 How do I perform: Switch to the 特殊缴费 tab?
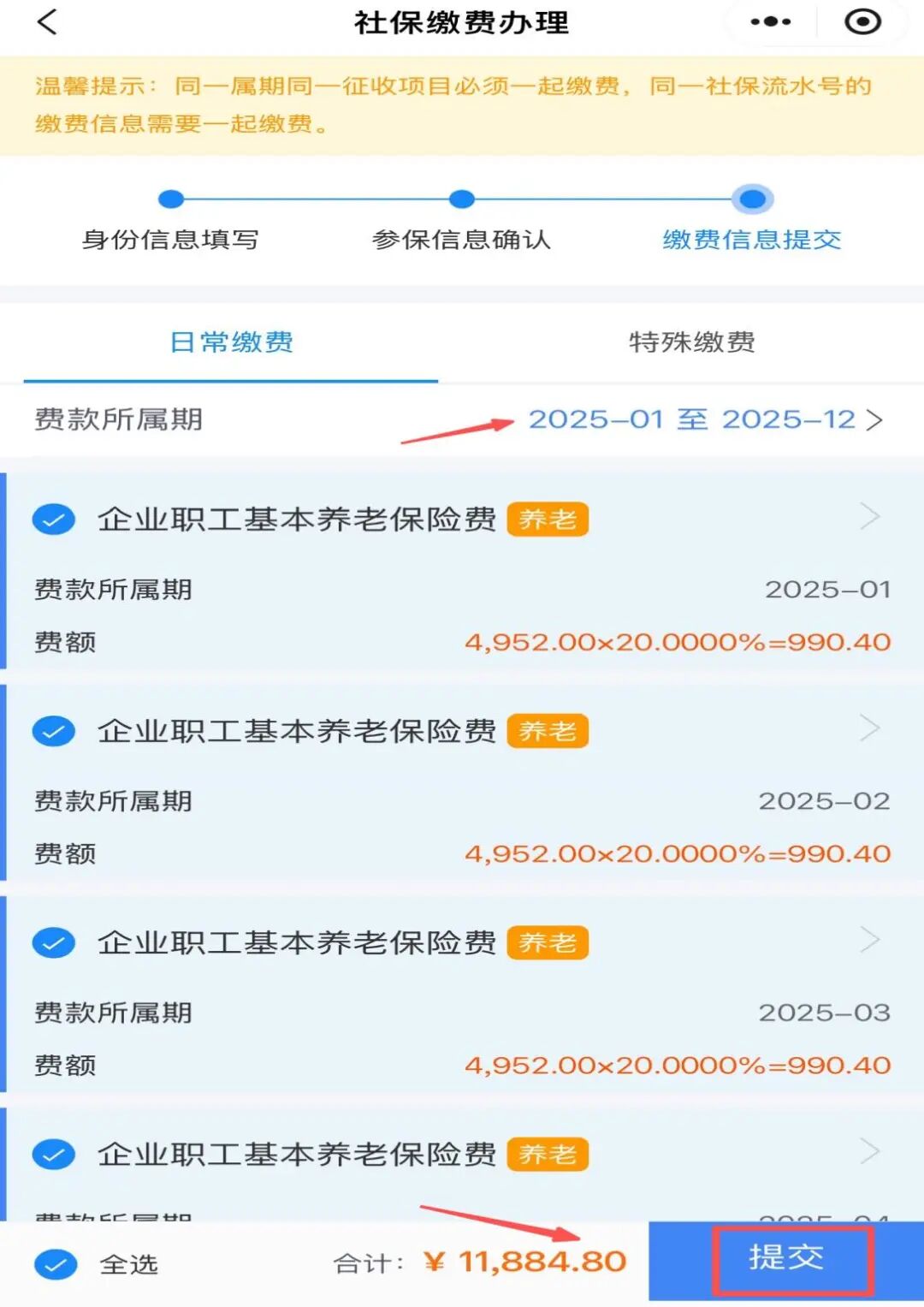[x=691, y=342]
